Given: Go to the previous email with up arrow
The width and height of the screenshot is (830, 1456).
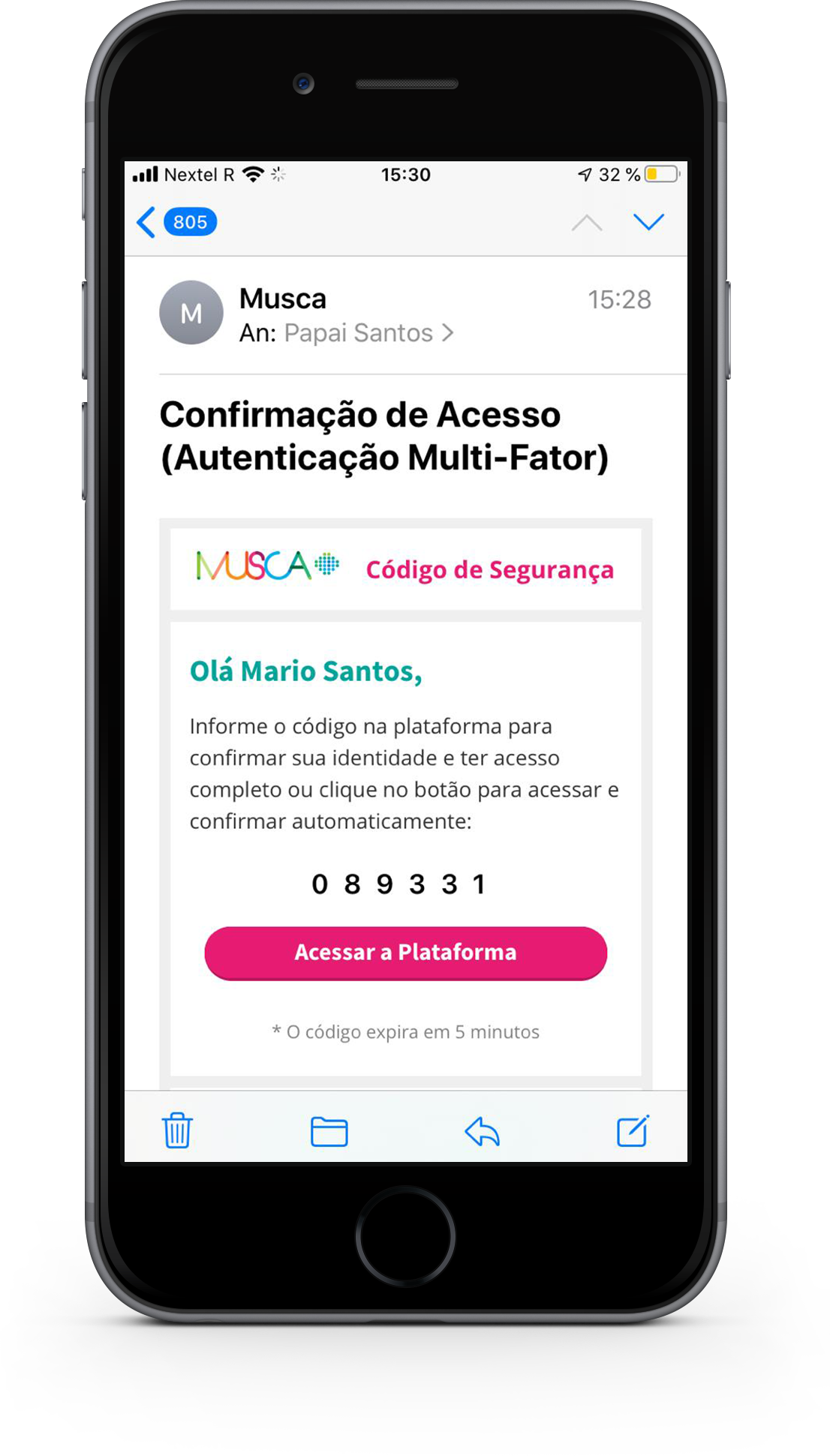Looking at the screenshot, I should click(x=586, y=222).
